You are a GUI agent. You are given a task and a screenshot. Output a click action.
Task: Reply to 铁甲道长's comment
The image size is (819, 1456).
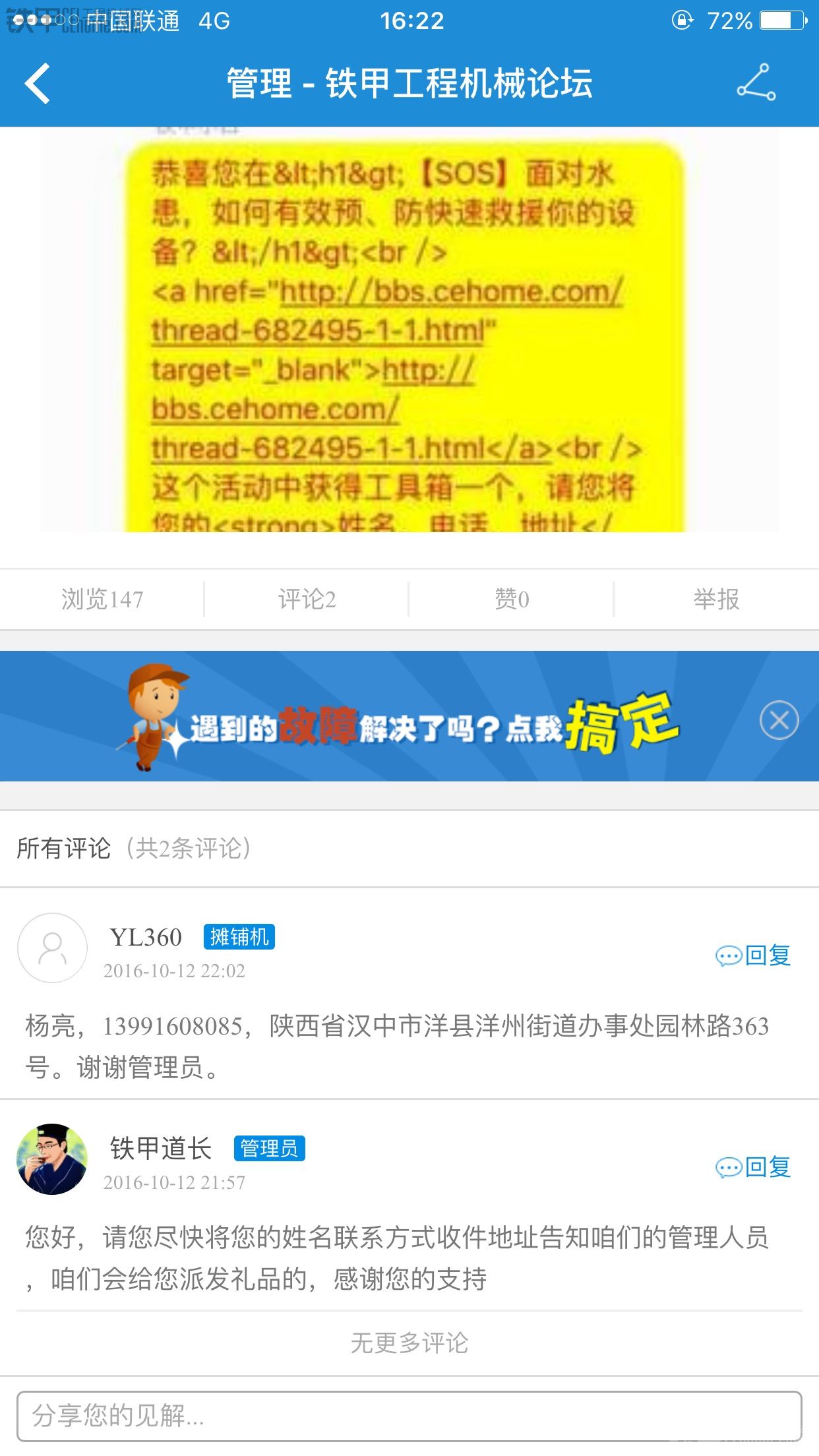(754, 1167)
